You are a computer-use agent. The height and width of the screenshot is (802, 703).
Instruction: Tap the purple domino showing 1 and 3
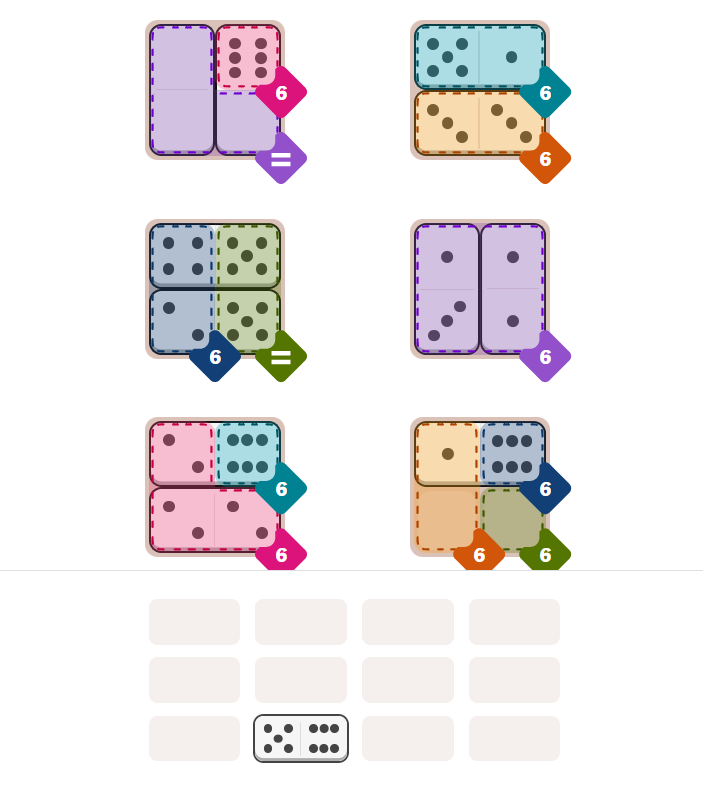446,288
